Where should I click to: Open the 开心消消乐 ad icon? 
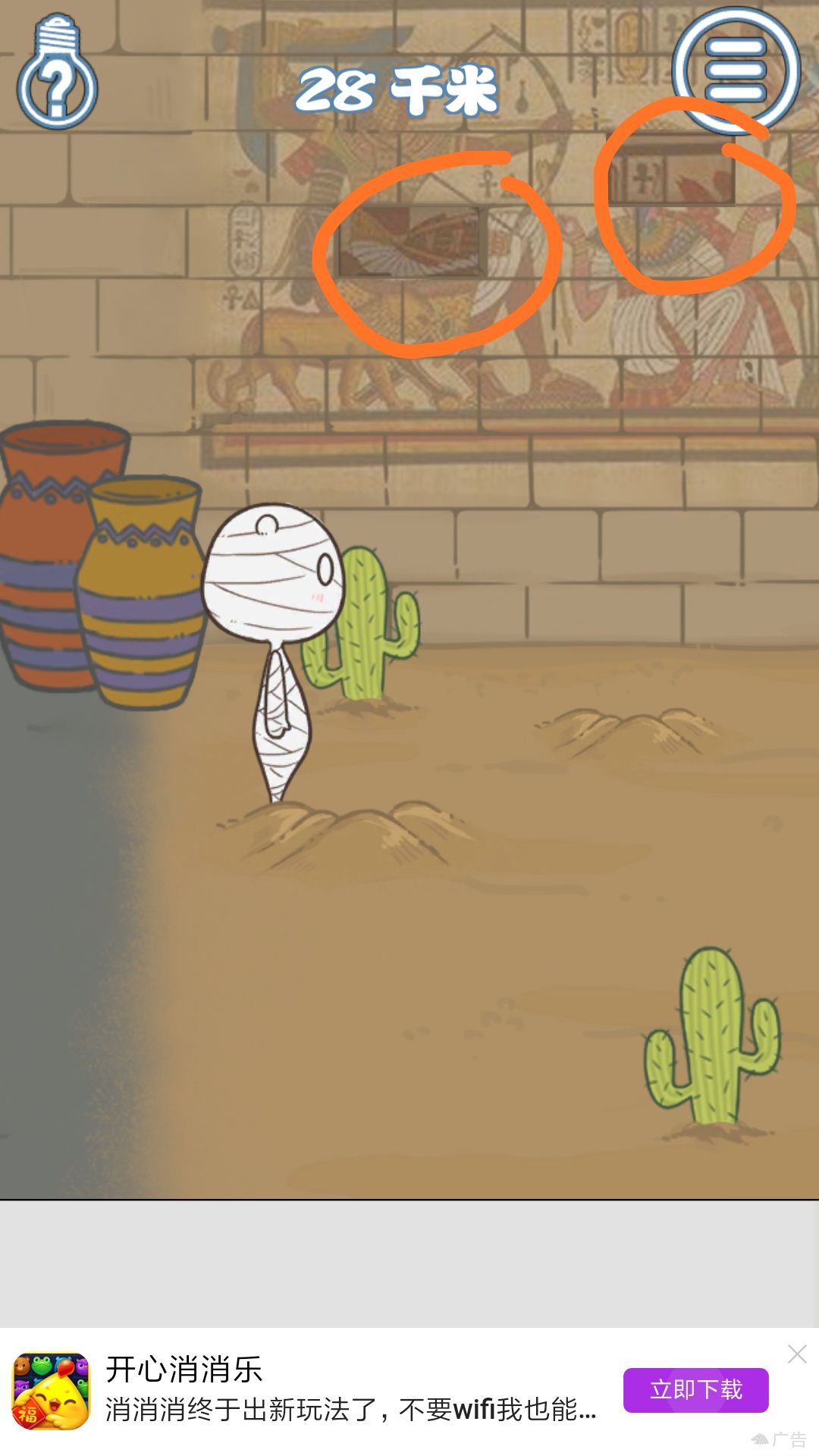pos(51,1391)
